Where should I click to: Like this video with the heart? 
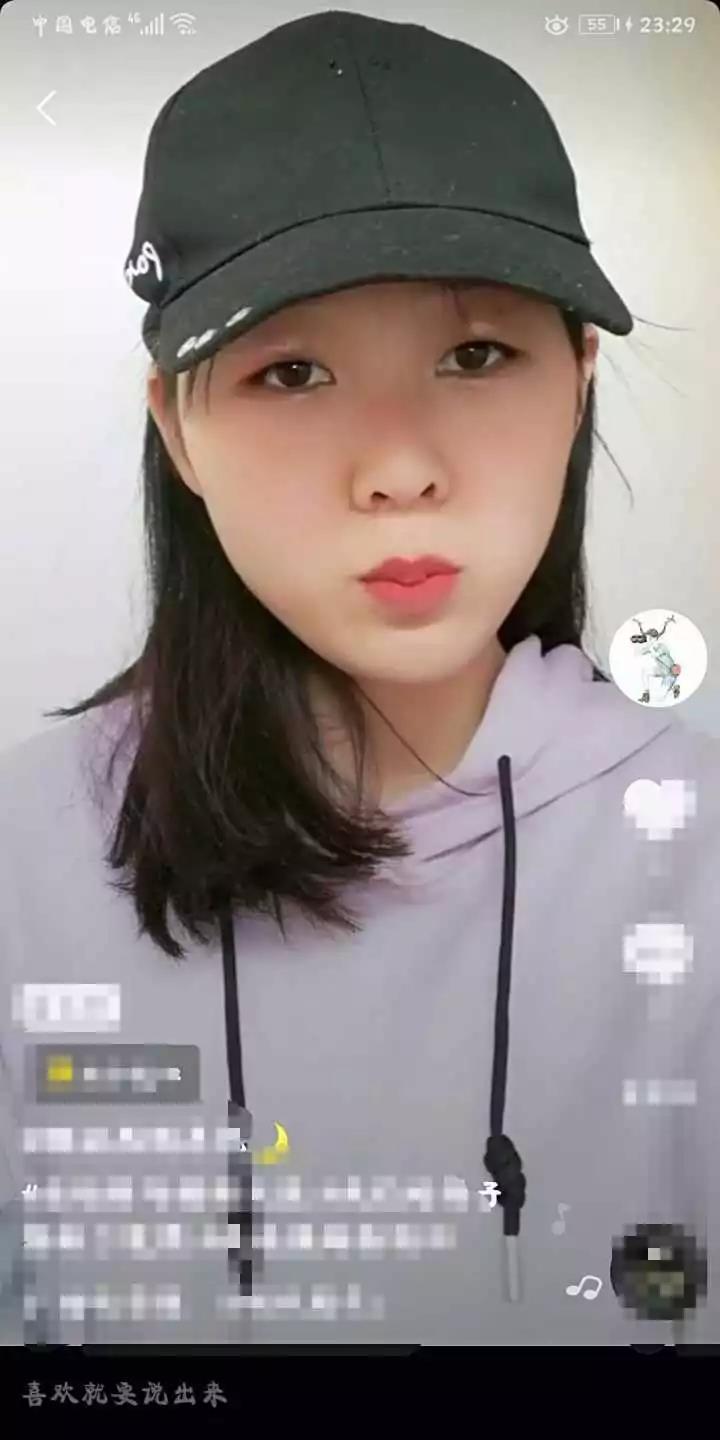[658, 806]
